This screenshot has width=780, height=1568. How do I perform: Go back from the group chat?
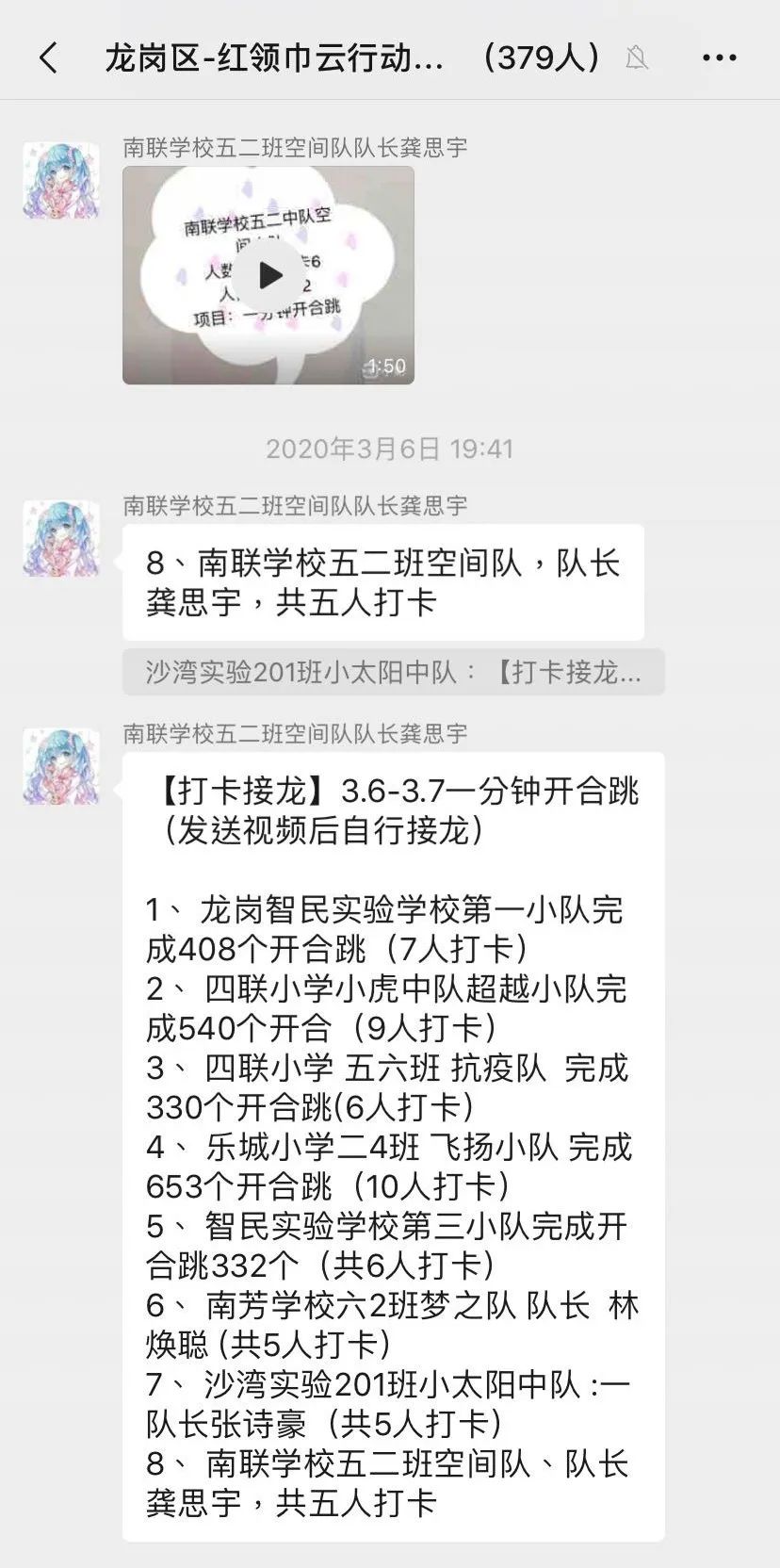click(x=49, y=58)
